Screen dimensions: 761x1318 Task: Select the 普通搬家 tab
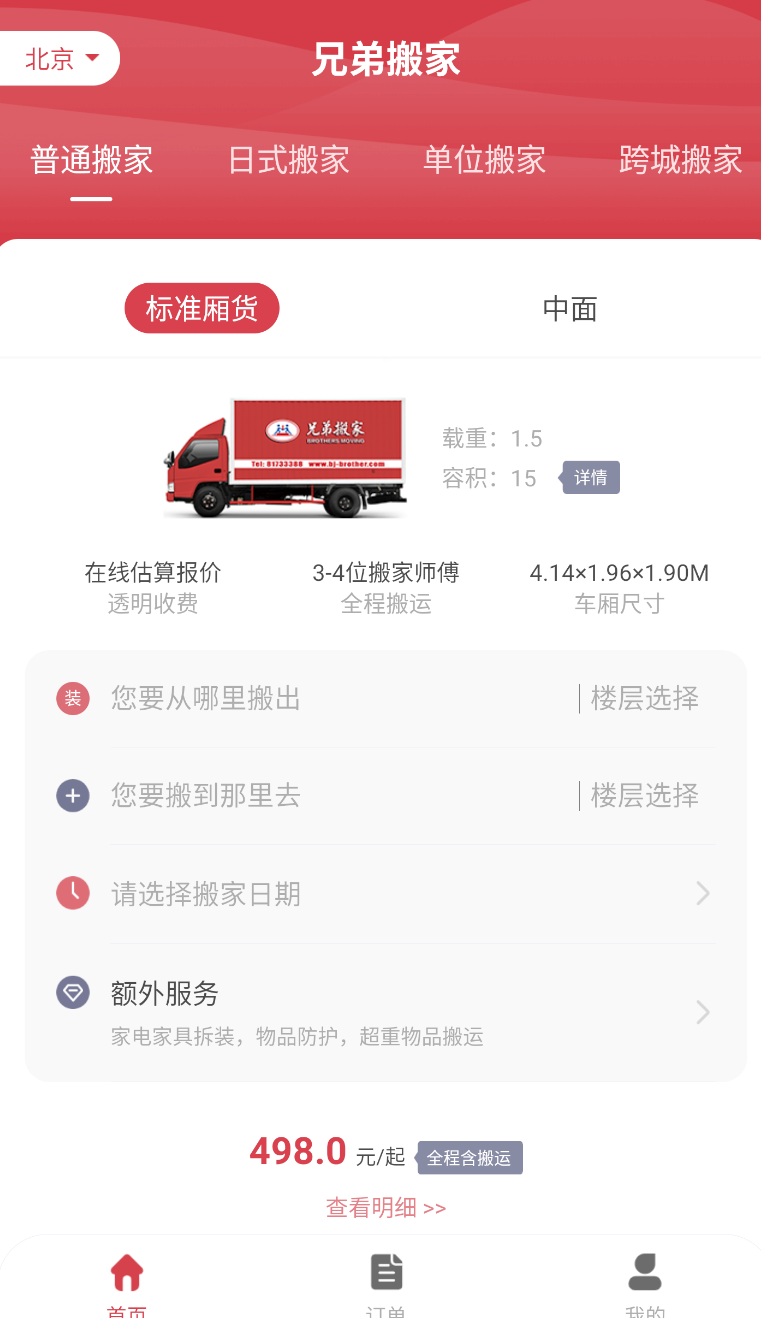(91, 160)
